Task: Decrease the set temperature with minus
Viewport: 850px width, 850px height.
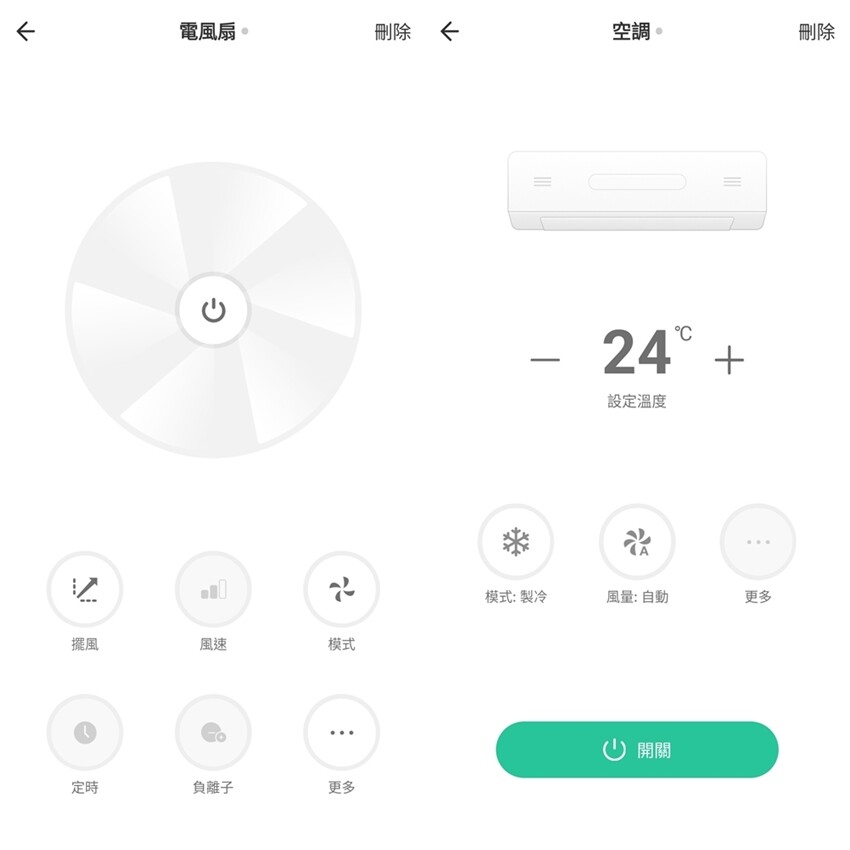Action: [x=545, y=360]
